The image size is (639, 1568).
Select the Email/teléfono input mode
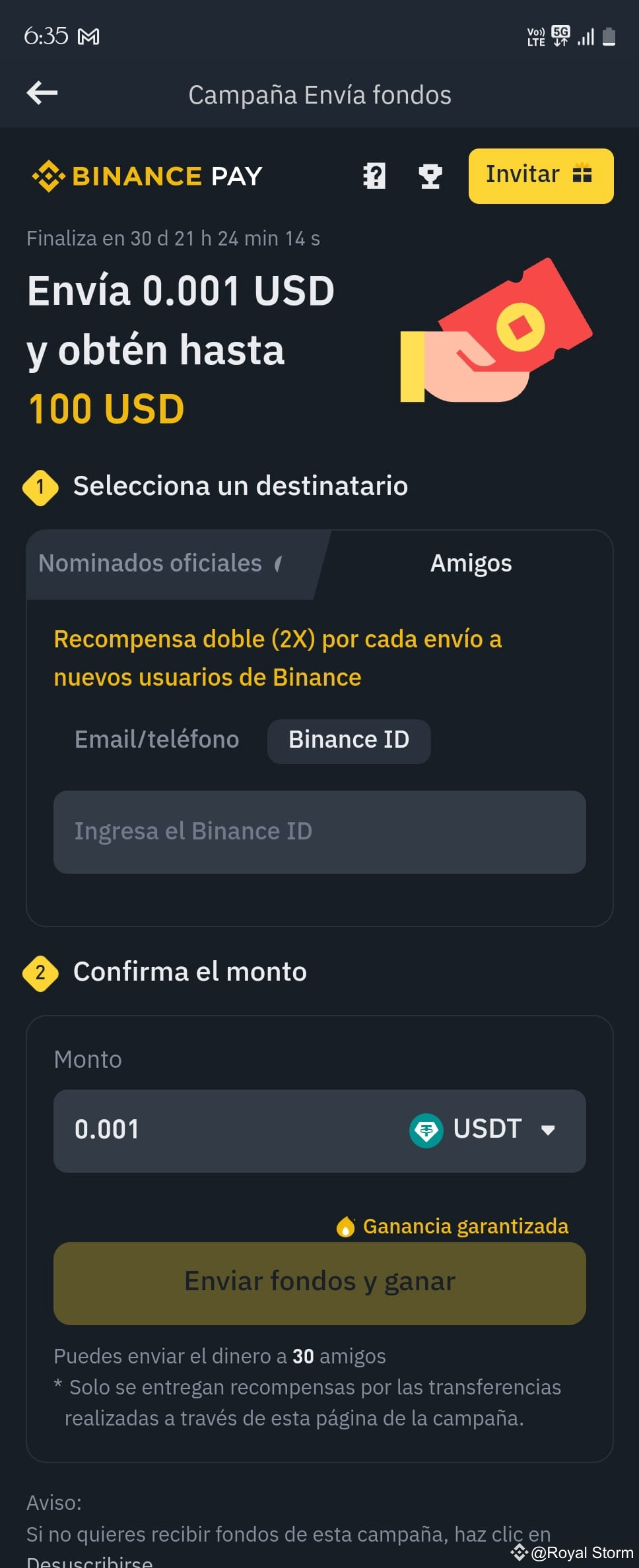(x=156, y=740)
